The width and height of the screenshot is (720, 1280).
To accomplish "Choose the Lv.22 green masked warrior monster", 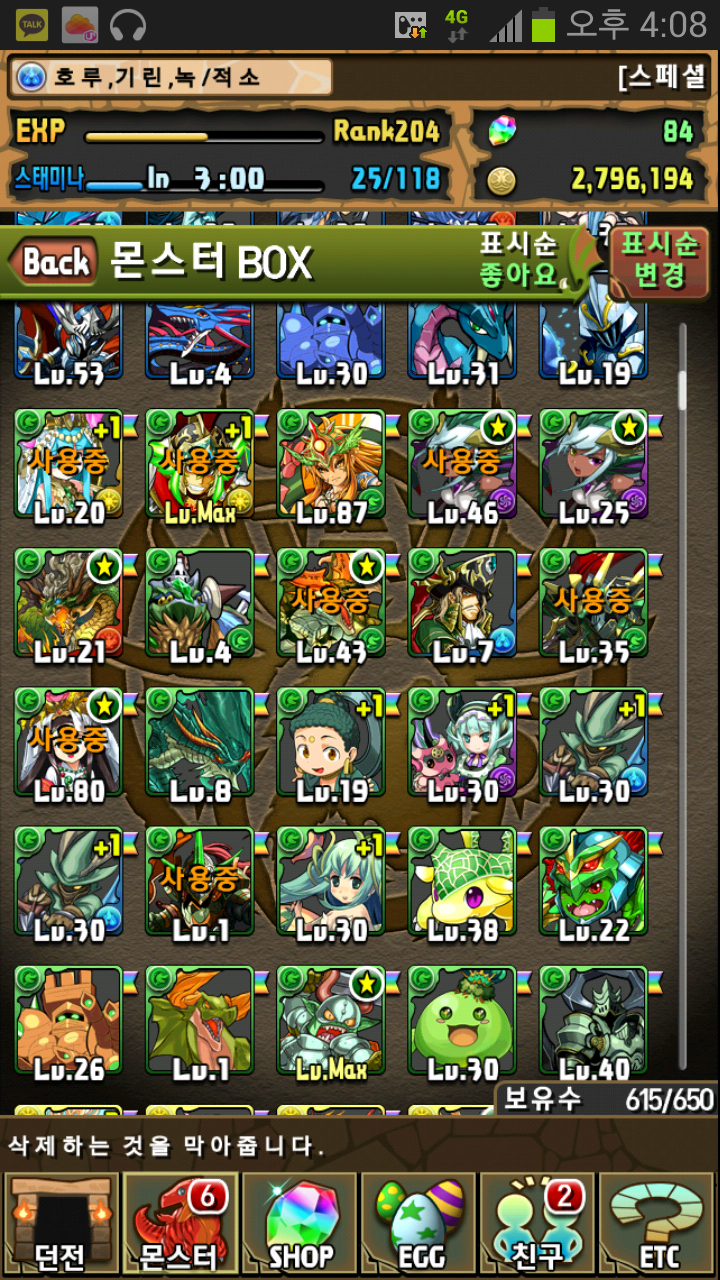I will tap(594, 882).
